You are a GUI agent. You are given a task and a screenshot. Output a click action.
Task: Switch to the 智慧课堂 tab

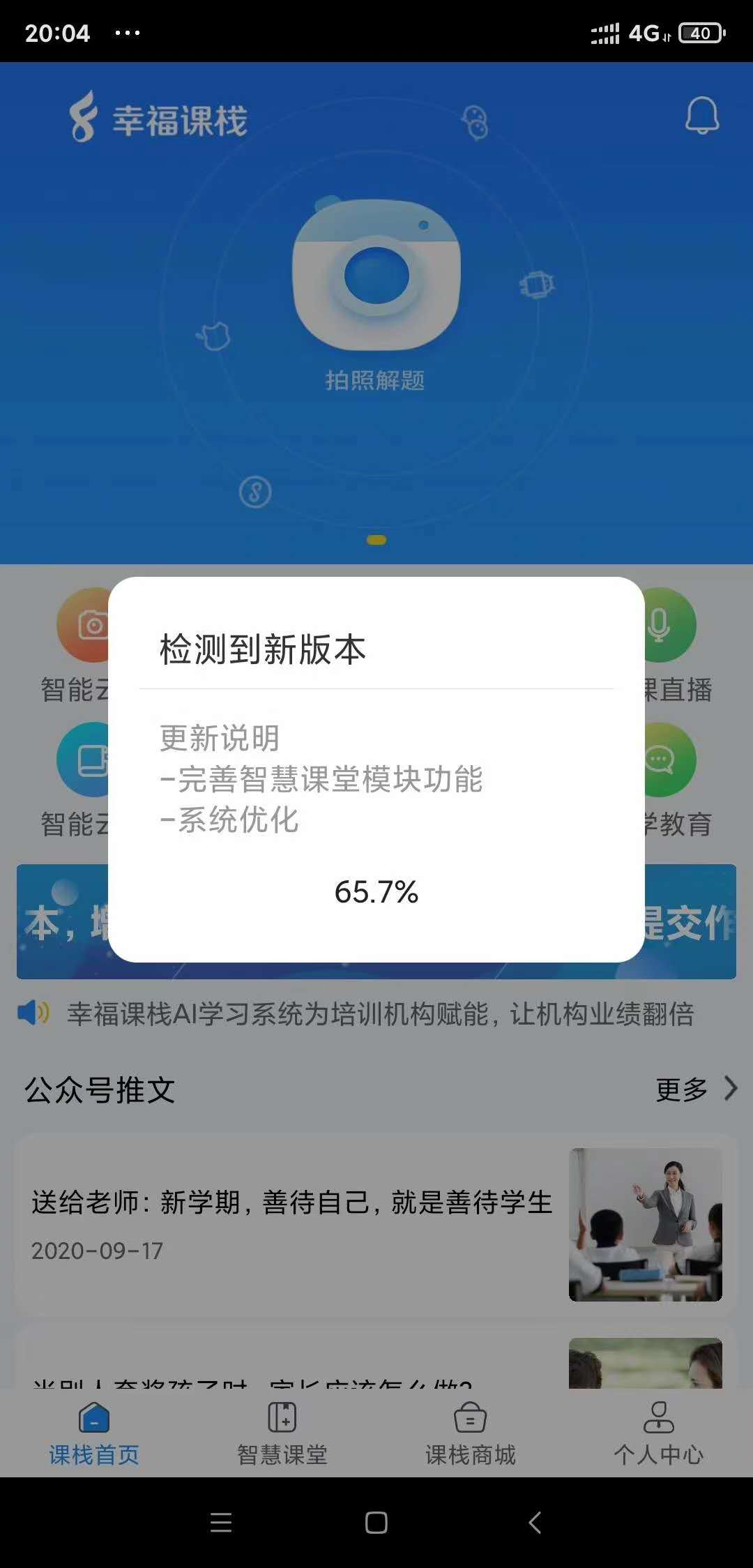pyautogui.click(x=282, y=1433)
